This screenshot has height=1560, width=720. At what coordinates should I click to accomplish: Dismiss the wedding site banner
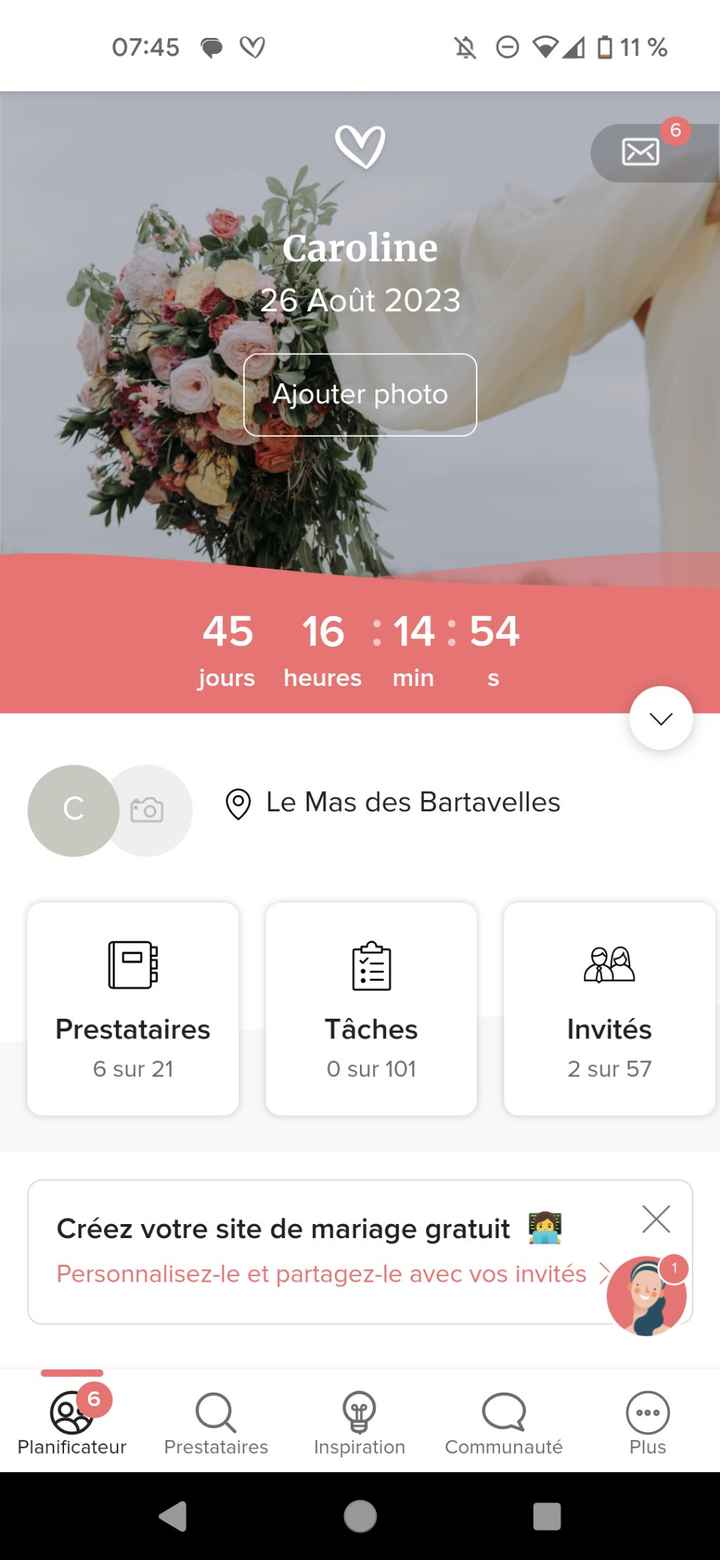(x=656, y=1218)
